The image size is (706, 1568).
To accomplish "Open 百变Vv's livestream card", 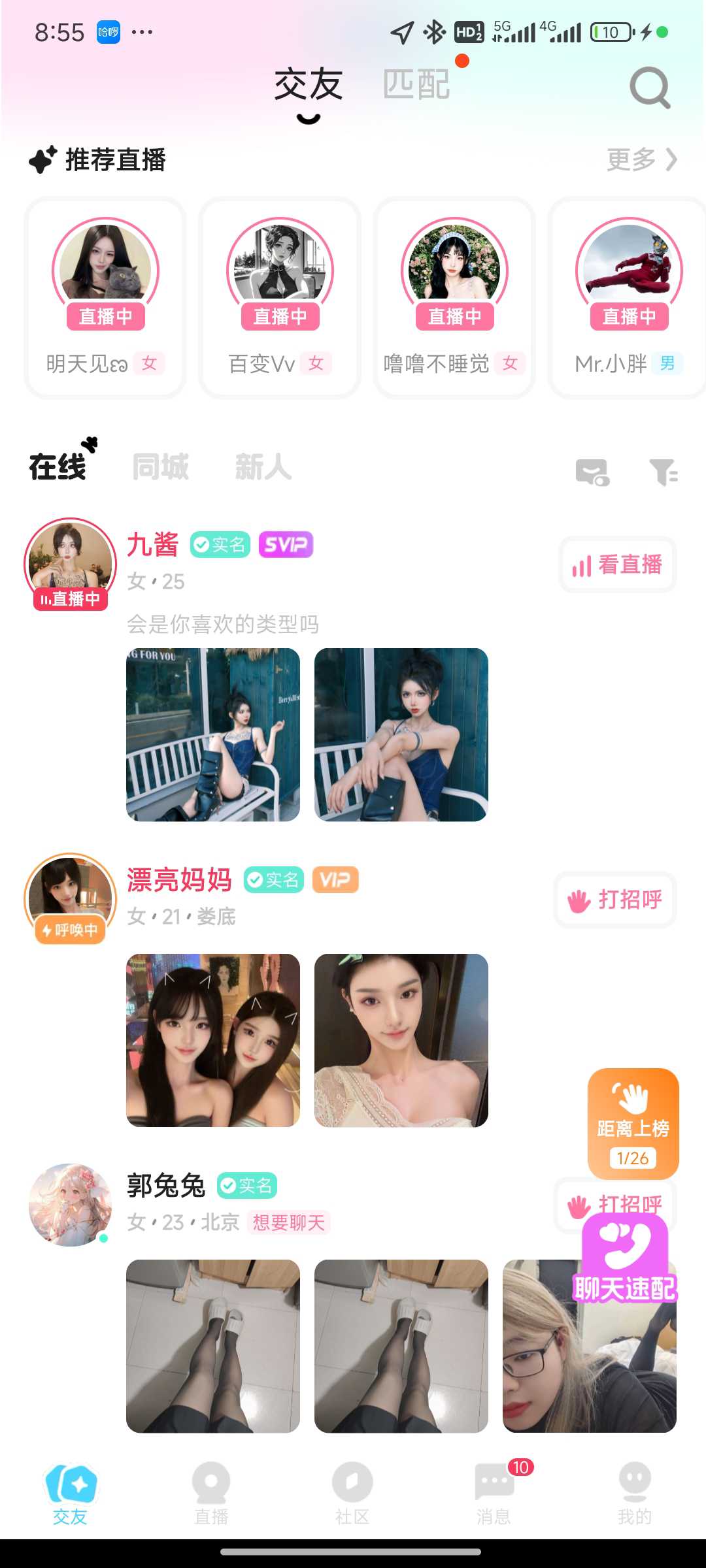I will click(x=280, y=297).
